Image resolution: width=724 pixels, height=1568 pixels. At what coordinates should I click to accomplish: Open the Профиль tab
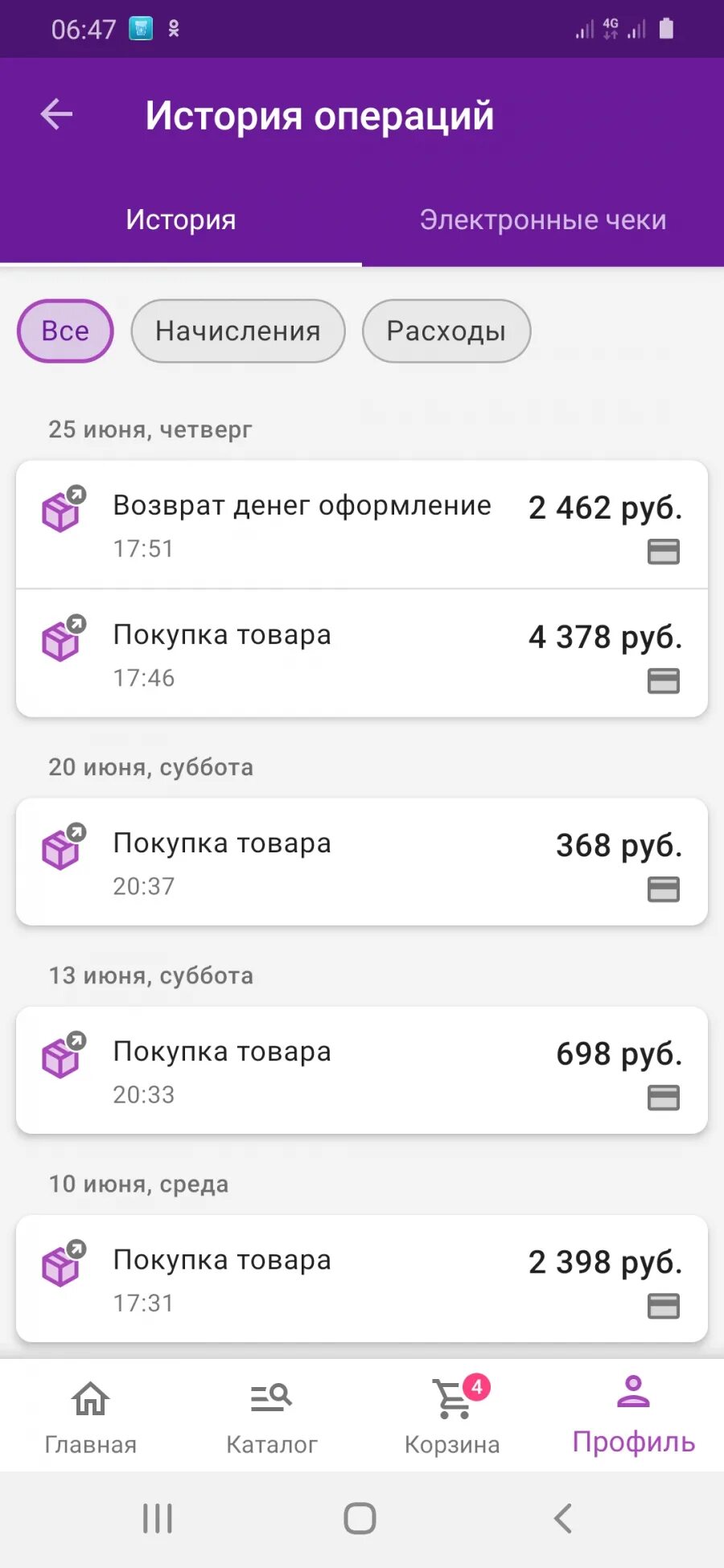(x=633, y=1416)
